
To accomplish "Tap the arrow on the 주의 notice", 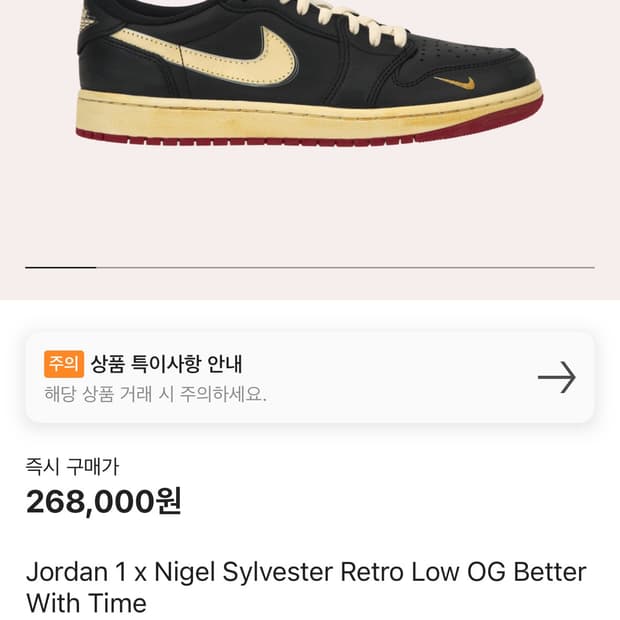I will pos(557,377).
